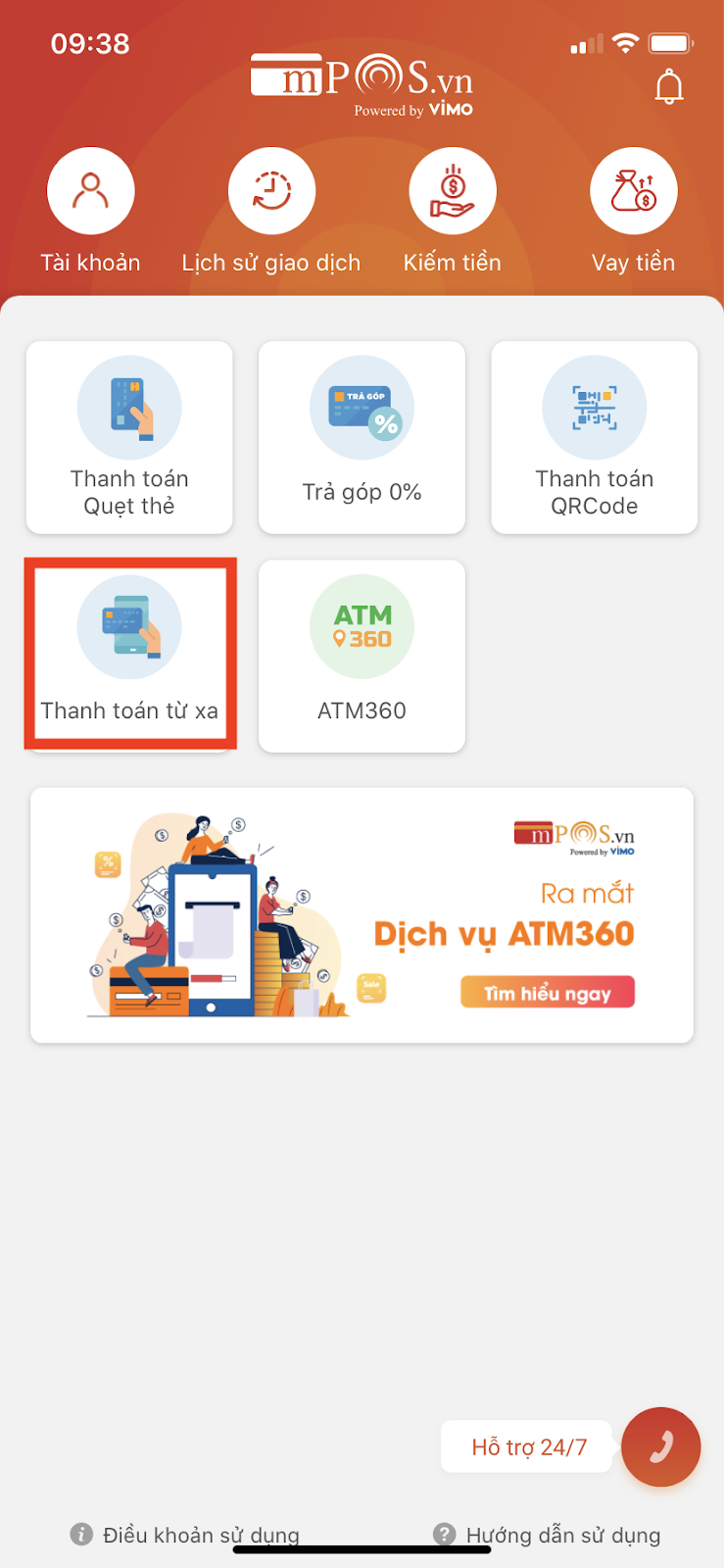Open the ATM360 service tile
The width and height of the screenshot is (724, 1568).
tap(362, 655)
